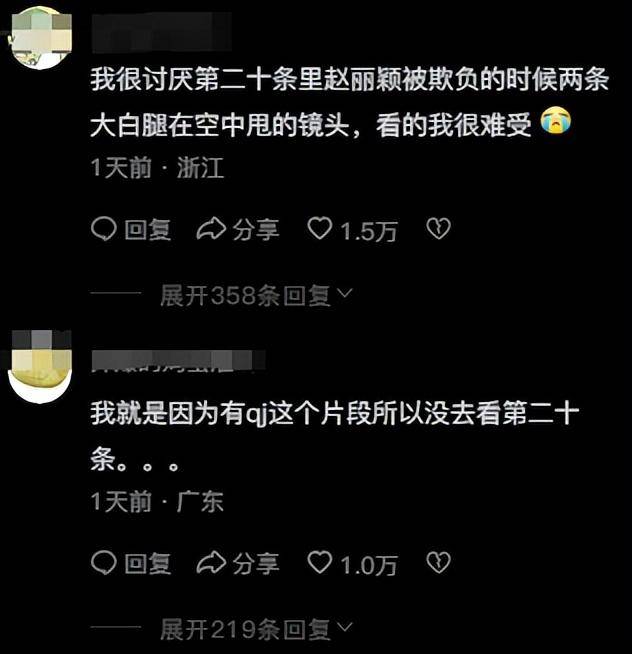Viewport: 632px width, 654px height.
Task: Open the second commenter's avatar profile
Action: [40, 369]
